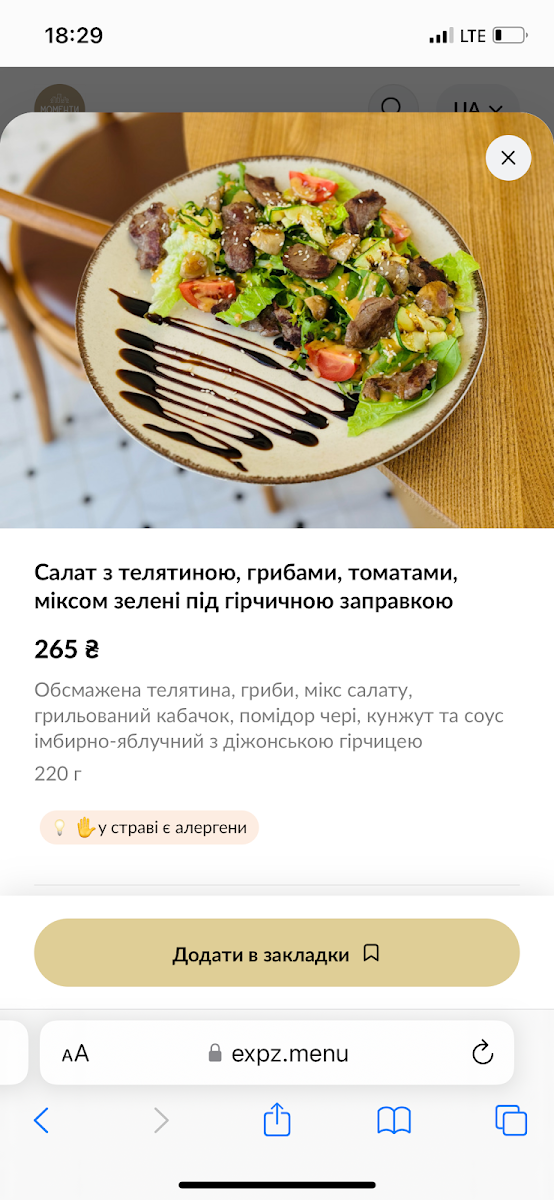Close the dish details popup
This screenshot has height=1200, width=554.
click(508, 157)
